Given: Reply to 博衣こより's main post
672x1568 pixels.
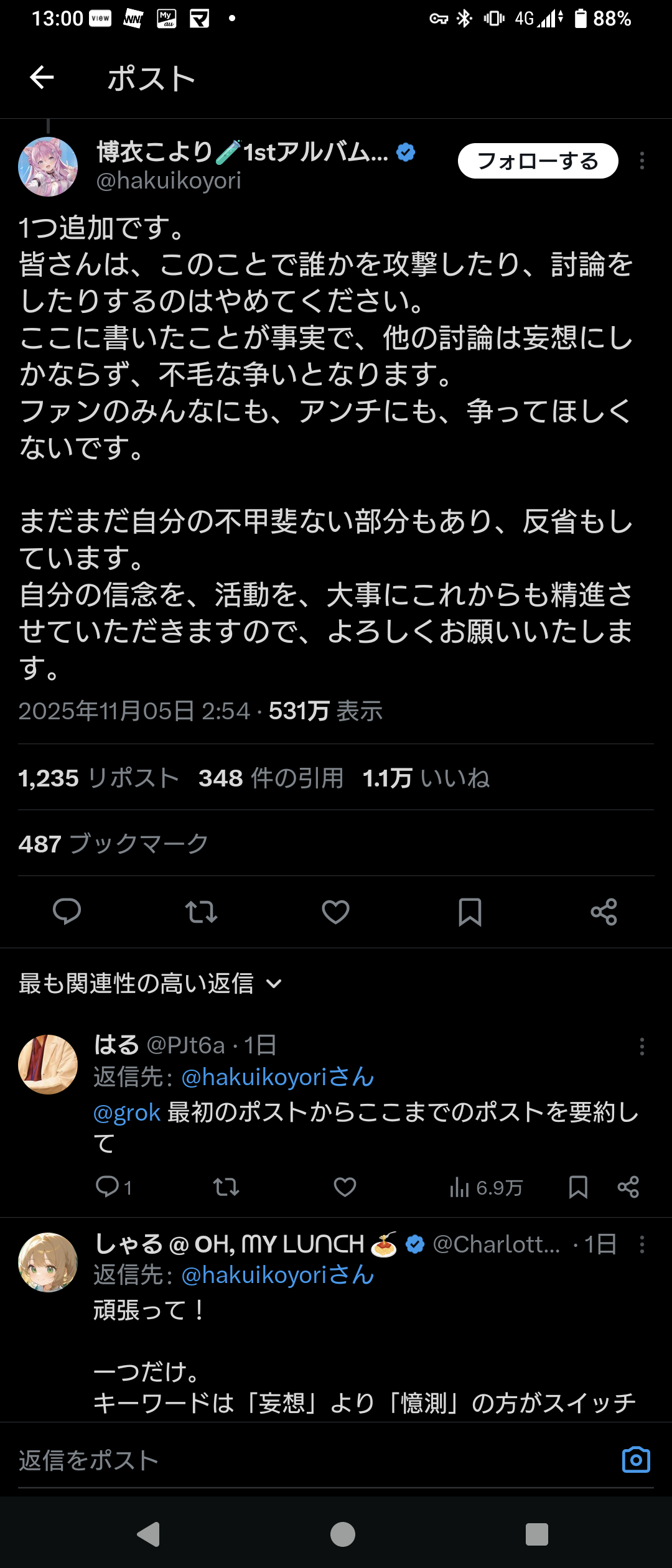Looking at the screenshot, I should [x=67, y=912].
